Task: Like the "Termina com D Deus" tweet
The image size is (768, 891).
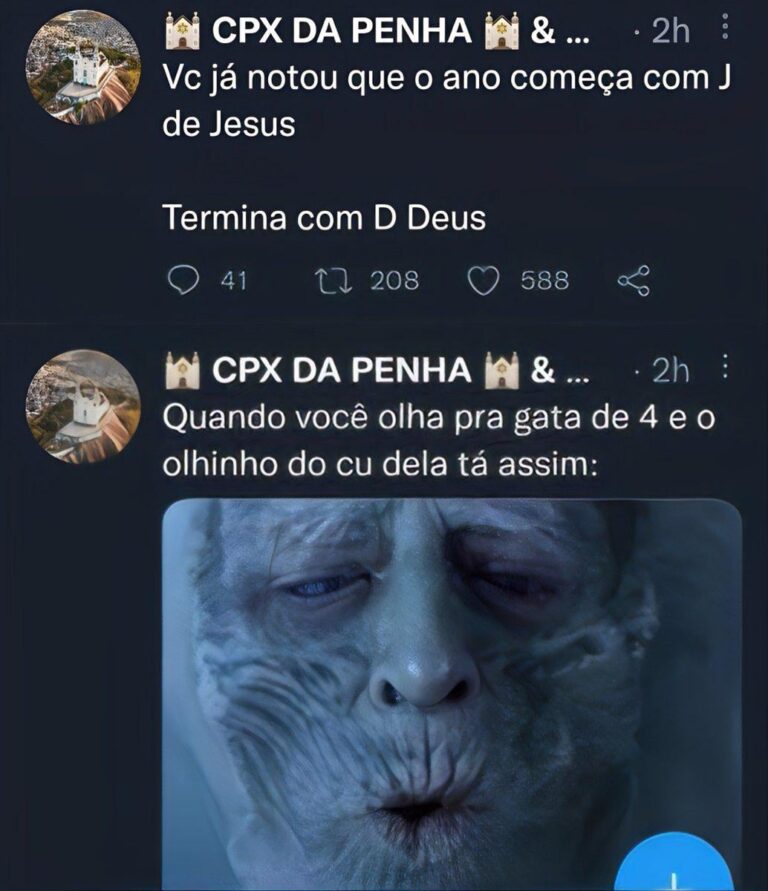Action: [484, 281]
